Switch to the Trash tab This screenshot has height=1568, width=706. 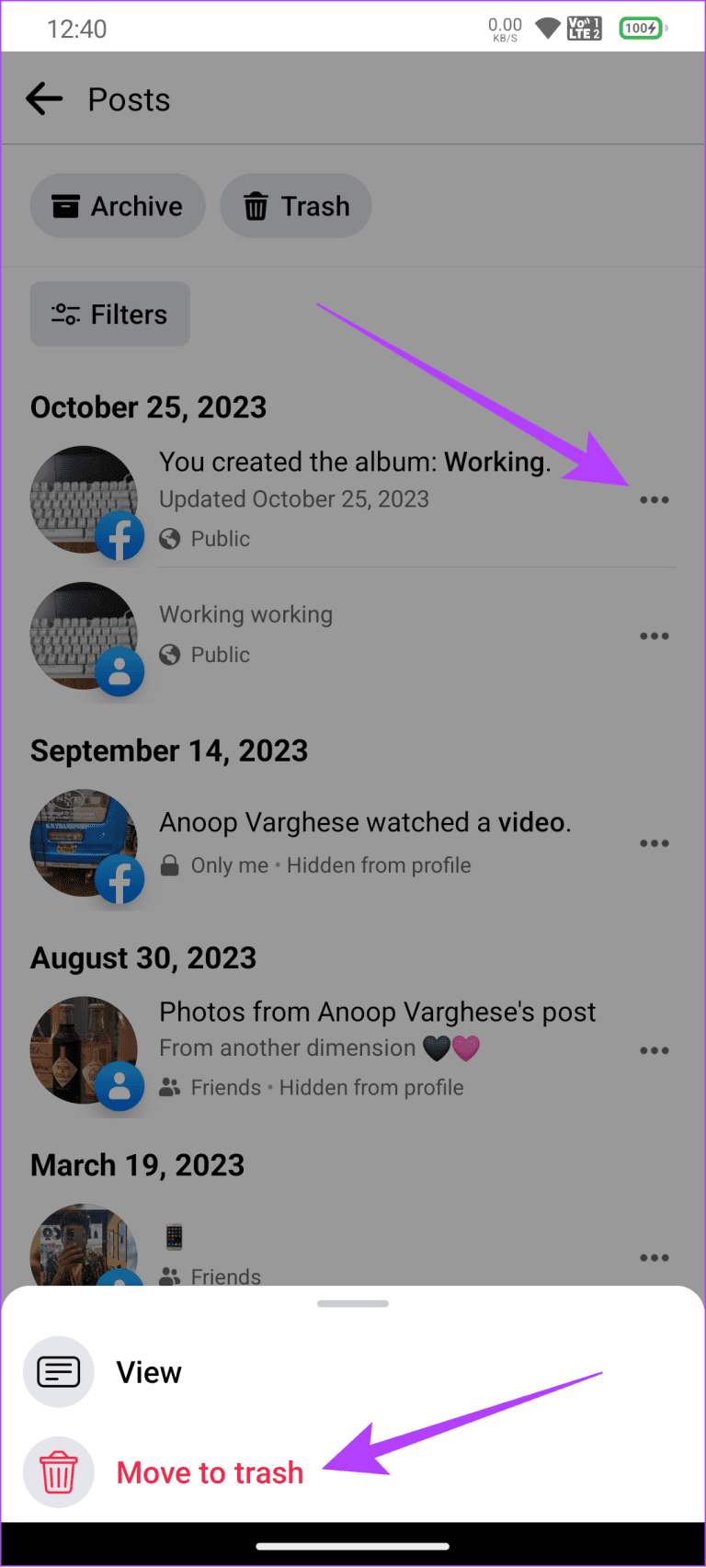(295, 206)
